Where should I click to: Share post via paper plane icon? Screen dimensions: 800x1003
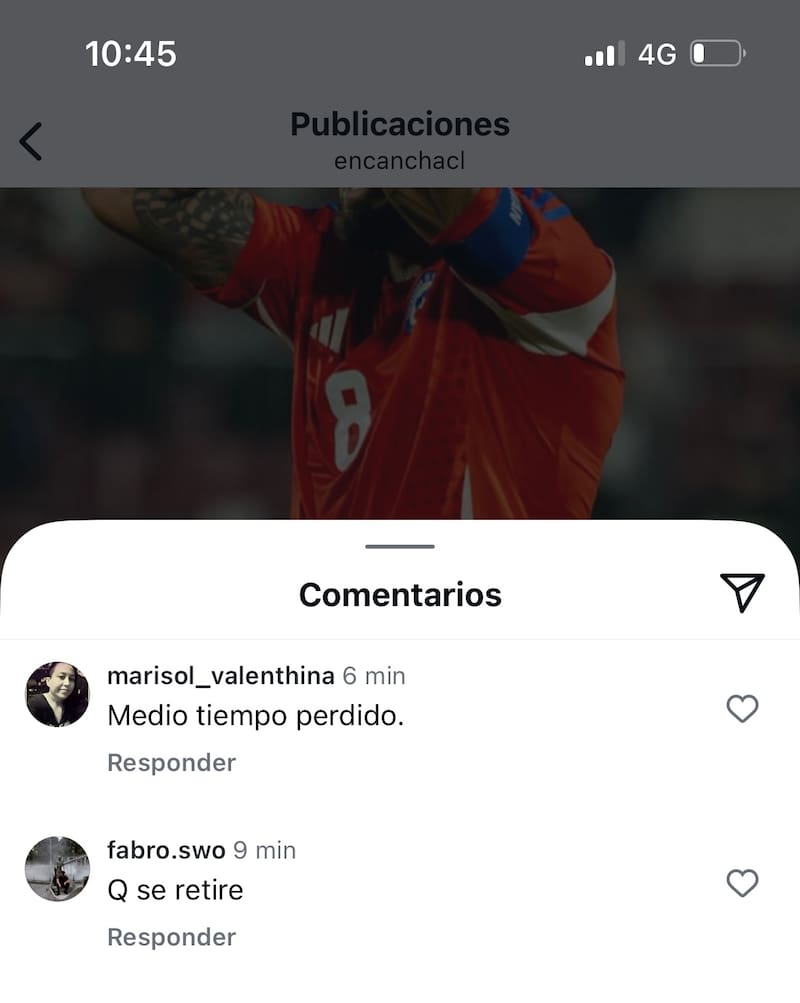click(x=742, y=593)
